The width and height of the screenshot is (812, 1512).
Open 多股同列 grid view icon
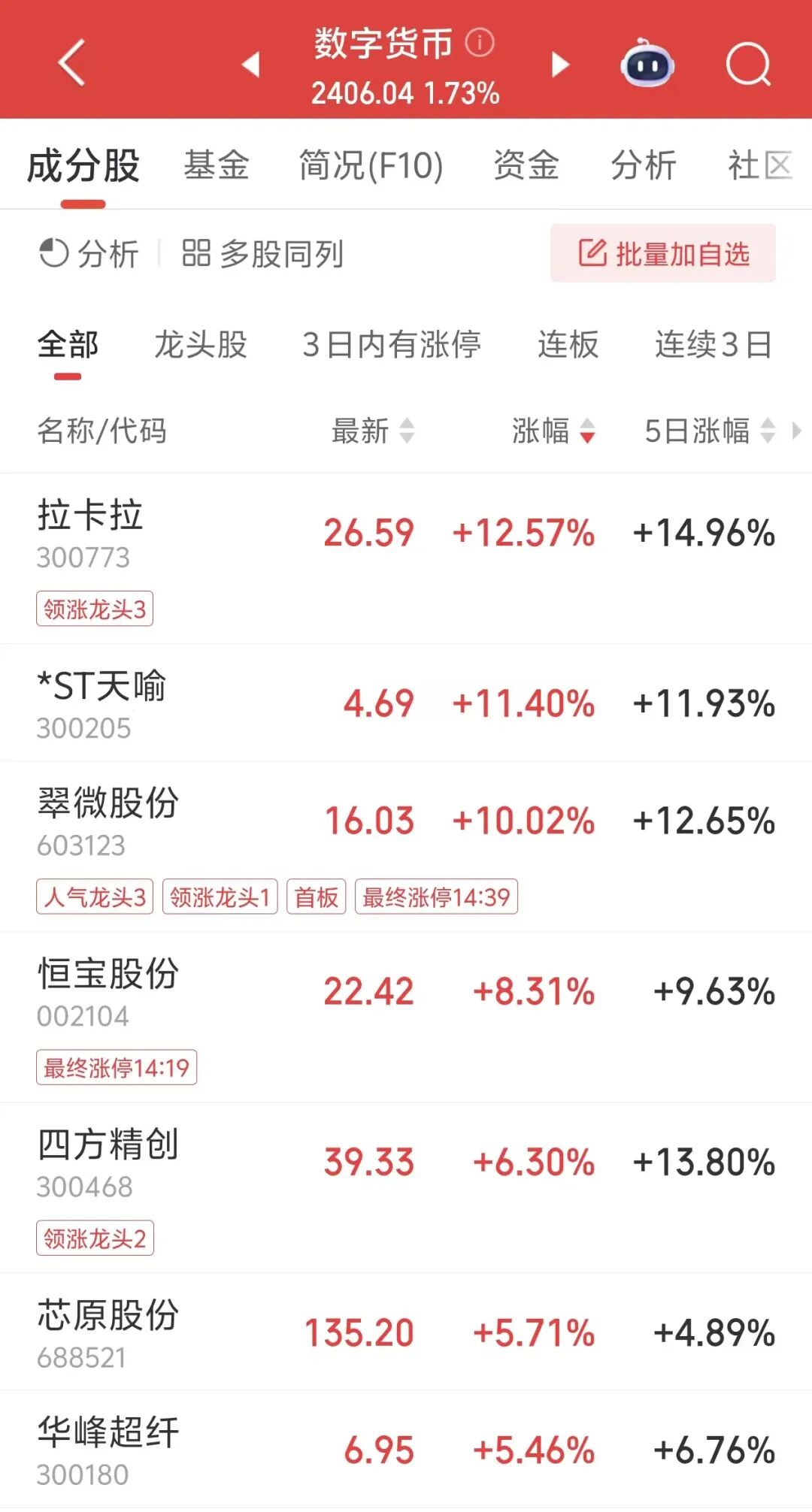click(x=197, y=254)
